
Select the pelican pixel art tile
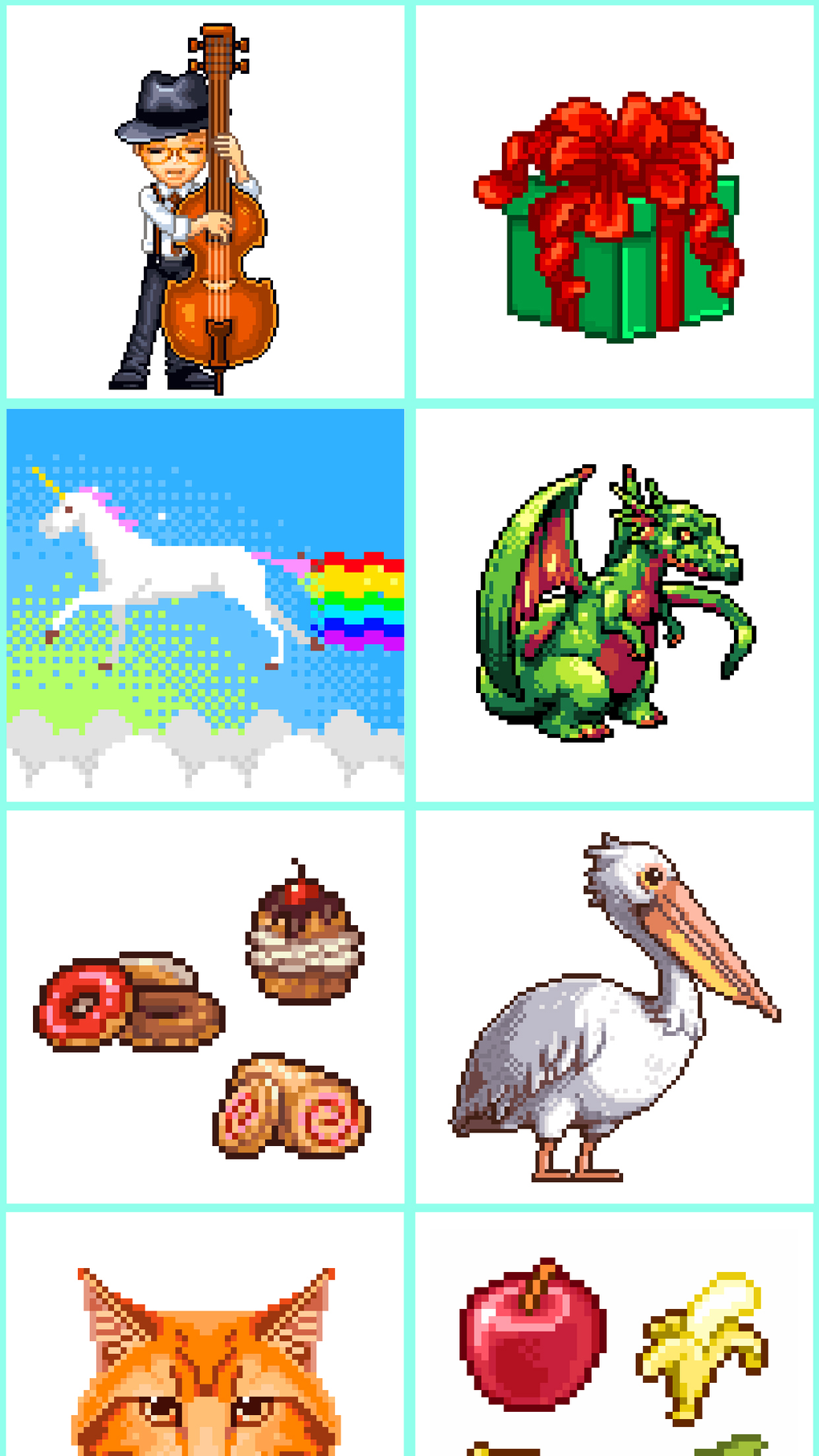point(614,1005)
